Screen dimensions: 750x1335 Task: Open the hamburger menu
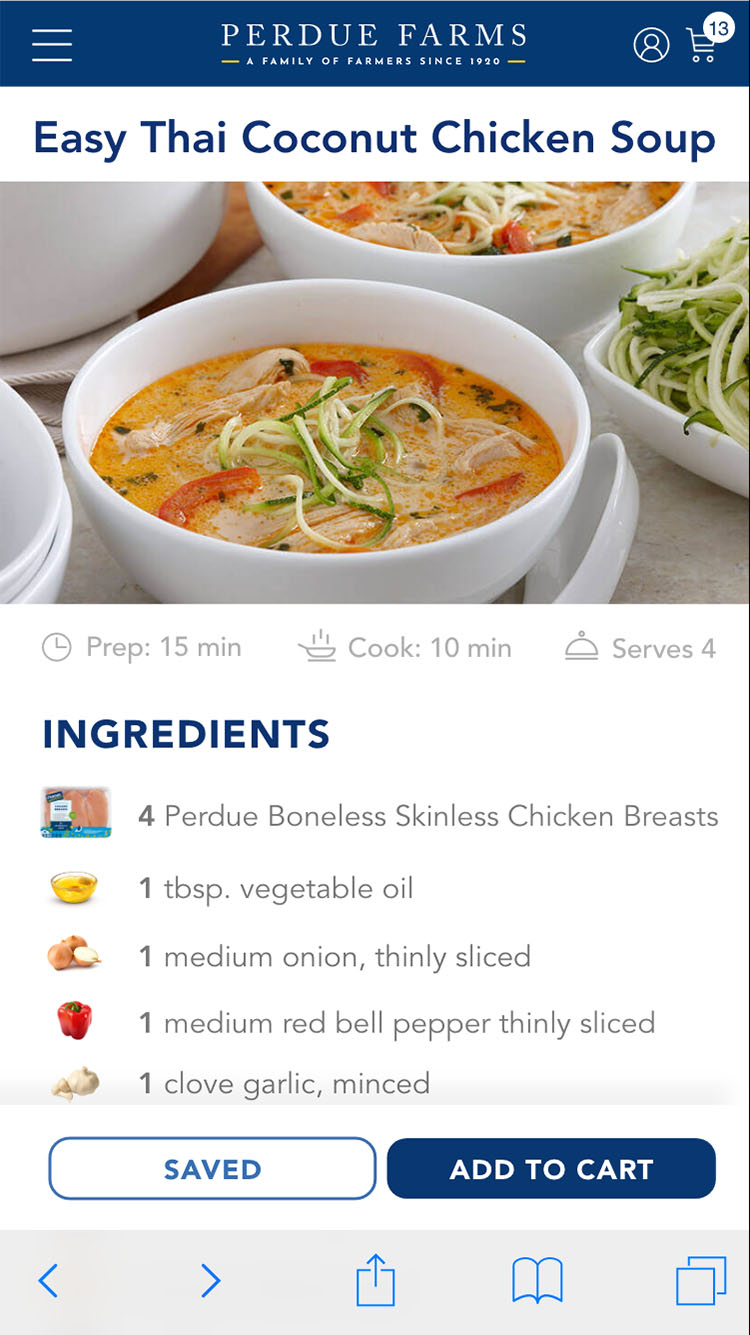click(x=52, y=44)
